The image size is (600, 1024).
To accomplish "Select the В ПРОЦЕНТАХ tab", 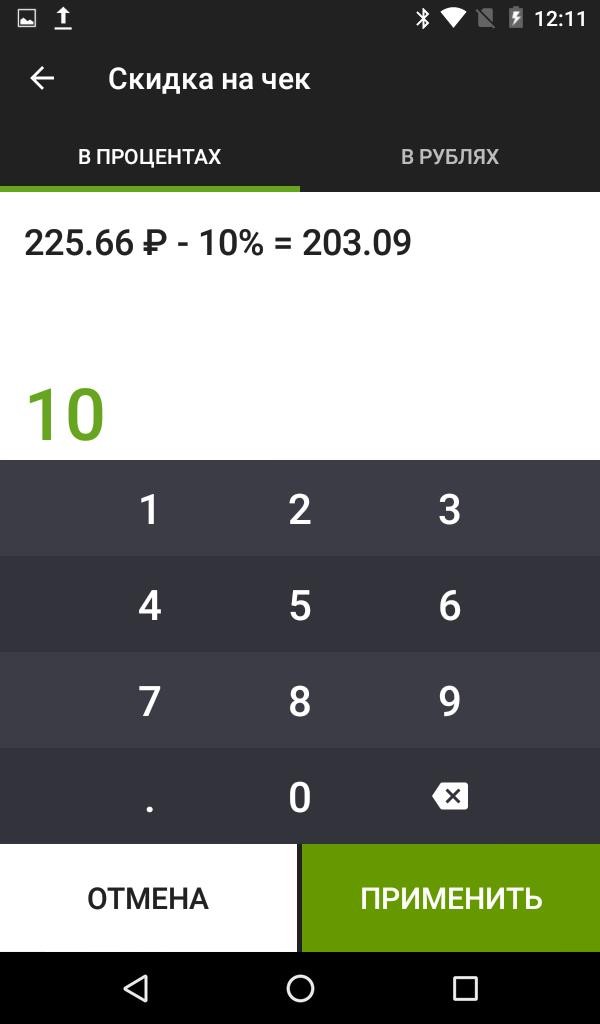I will point(150,157).
